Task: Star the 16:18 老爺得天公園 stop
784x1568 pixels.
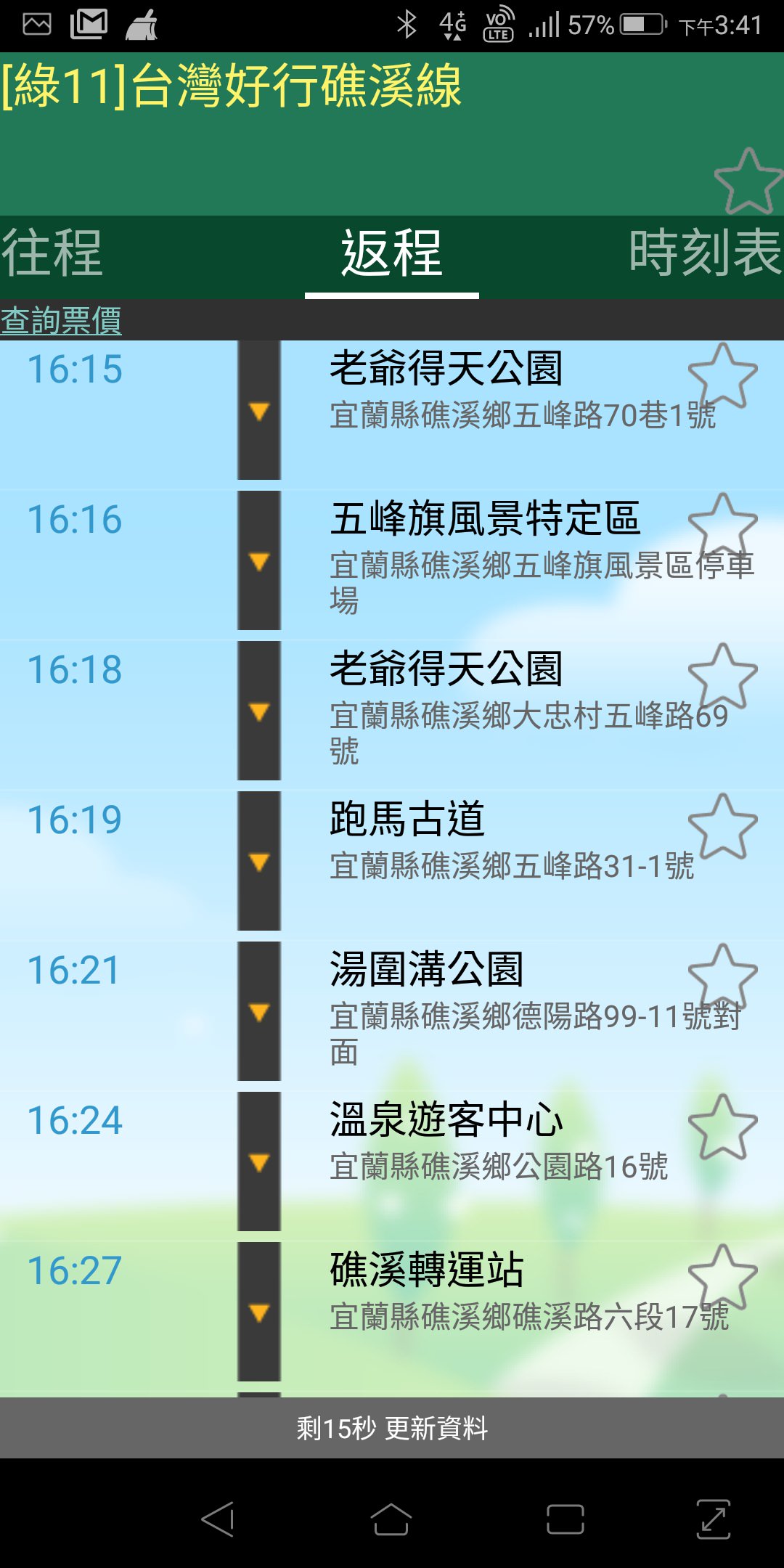Action: coord(722,675)
